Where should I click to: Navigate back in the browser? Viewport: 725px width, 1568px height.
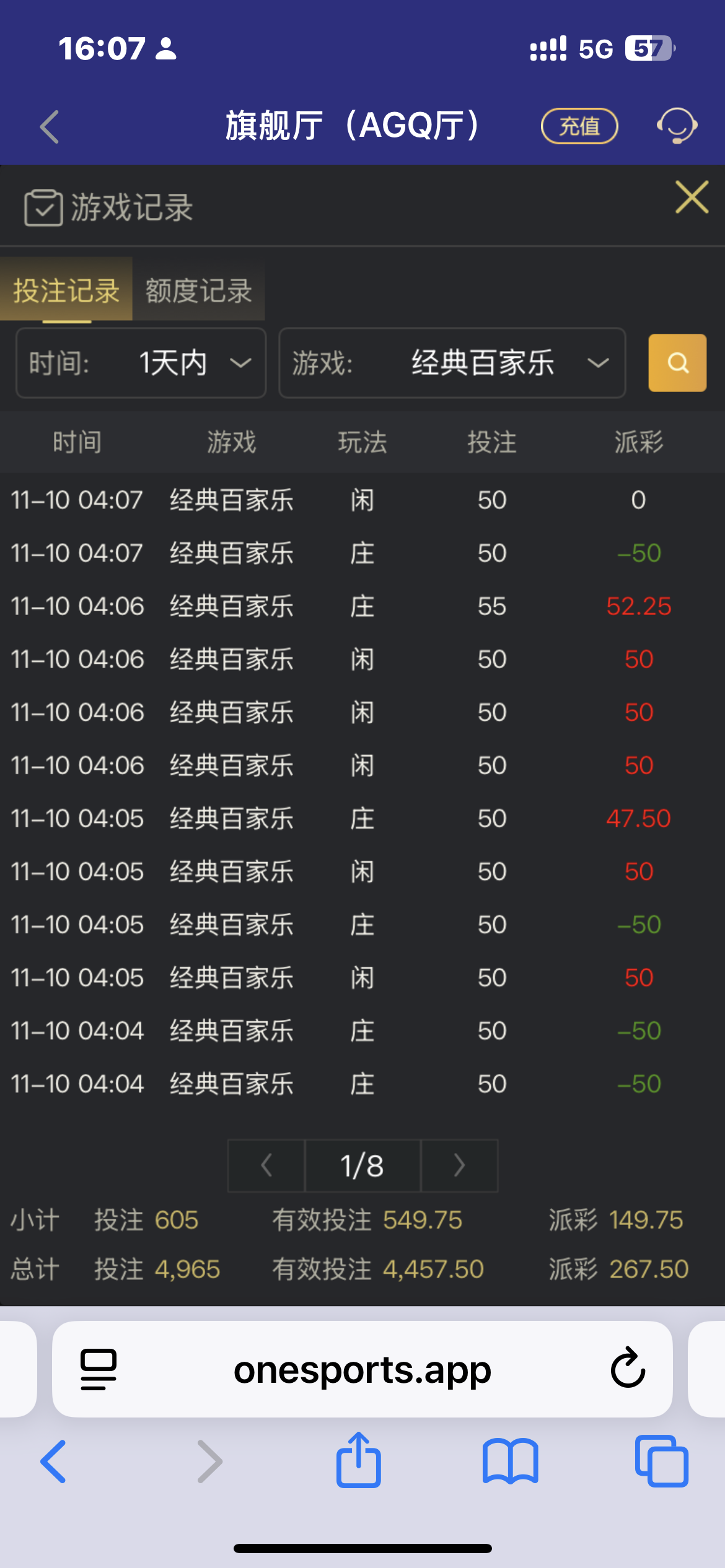53,1461
